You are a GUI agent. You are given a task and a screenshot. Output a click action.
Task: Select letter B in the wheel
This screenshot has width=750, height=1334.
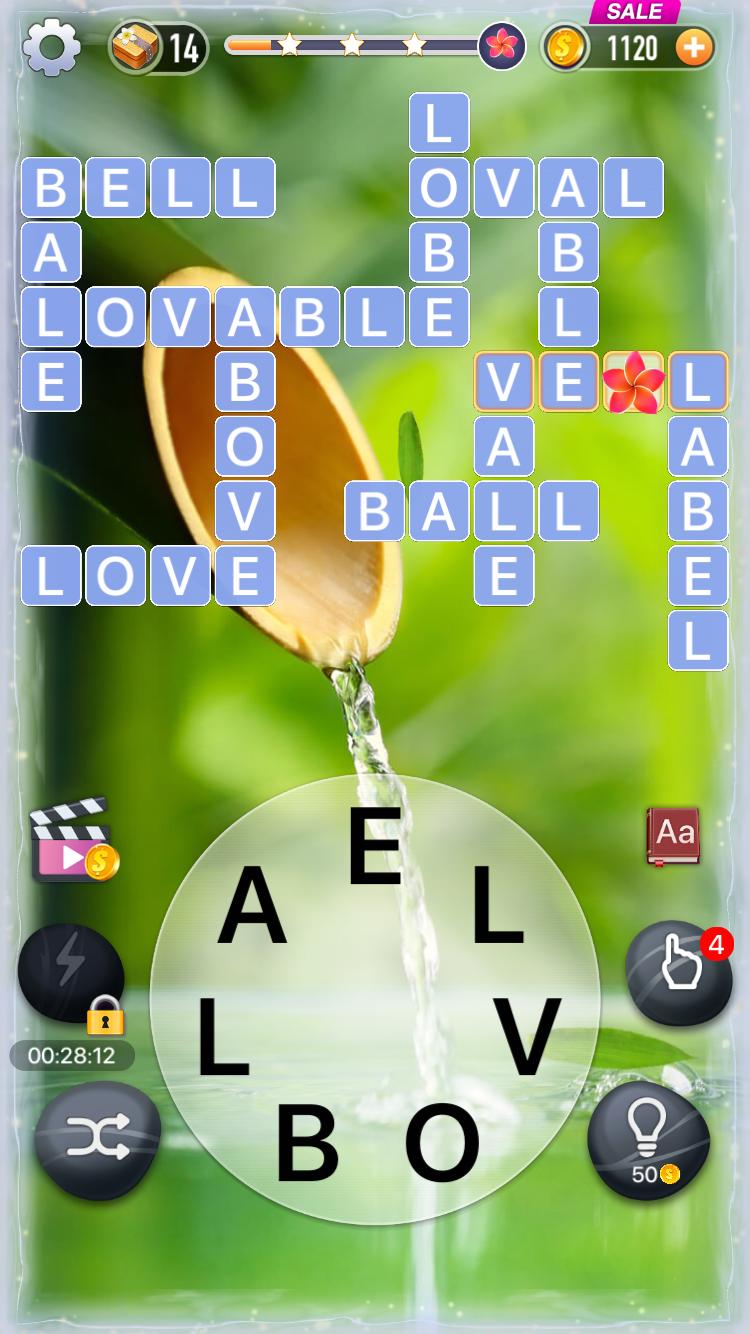pos(307,1143)
